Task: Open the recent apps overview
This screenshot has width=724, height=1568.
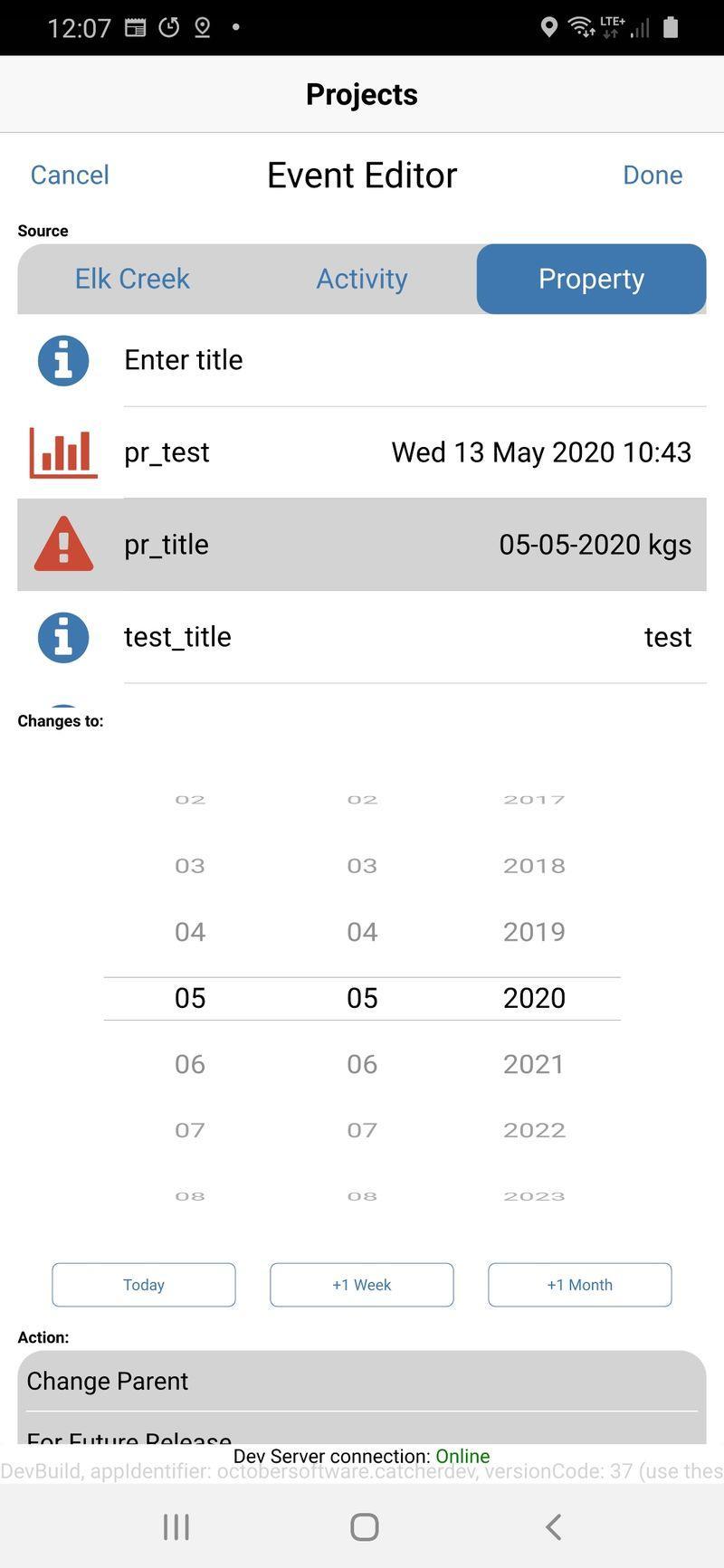Action: pyautogui.click(x=176, y=1527)
